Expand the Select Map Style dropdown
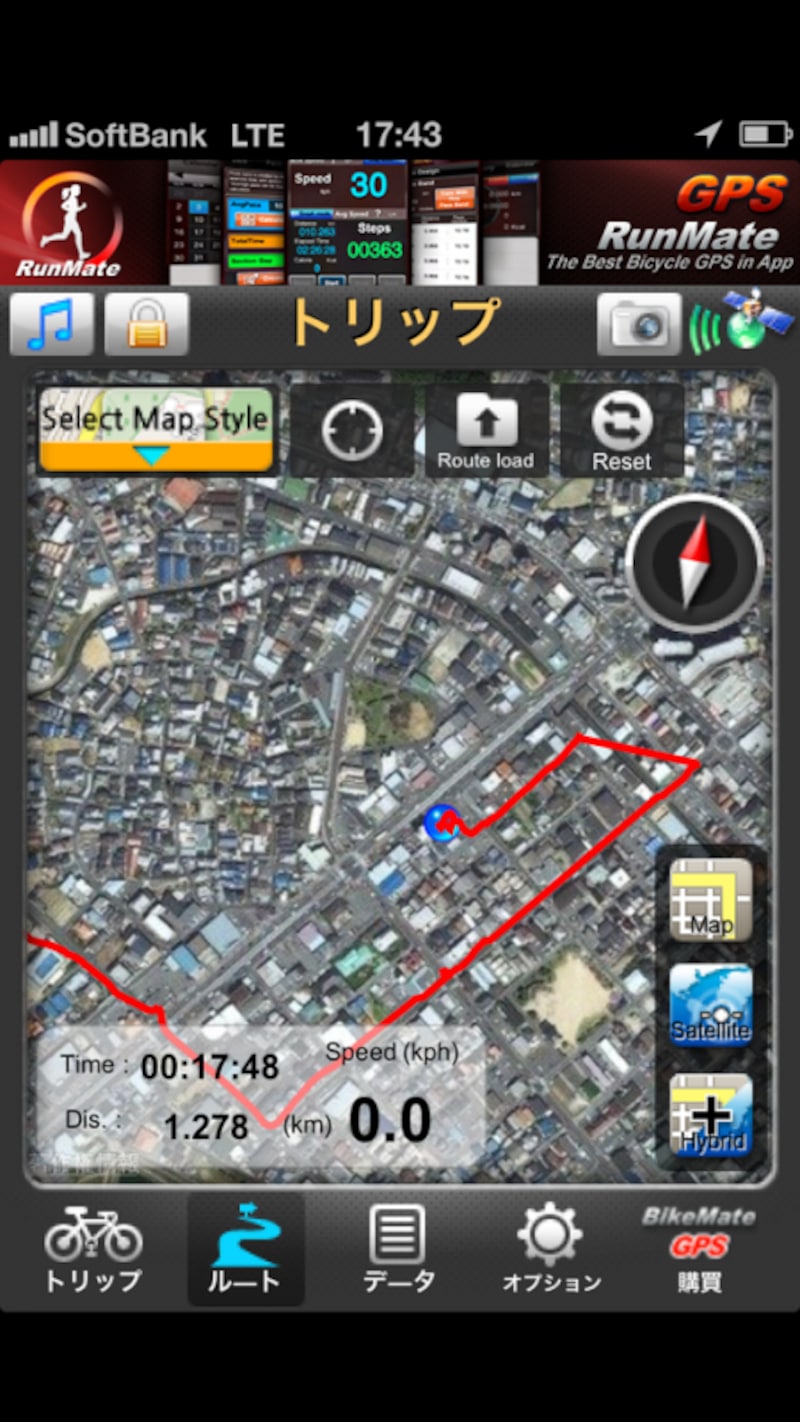 tap(156, 429)
